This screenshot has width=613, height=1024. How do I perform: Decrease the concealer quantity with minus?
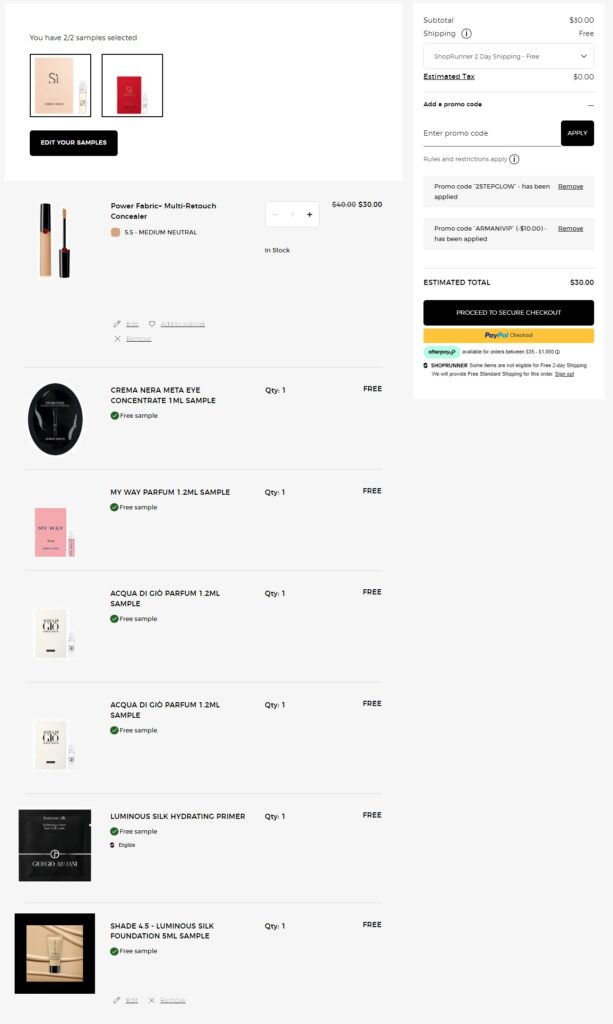click(x=276, y=214)
